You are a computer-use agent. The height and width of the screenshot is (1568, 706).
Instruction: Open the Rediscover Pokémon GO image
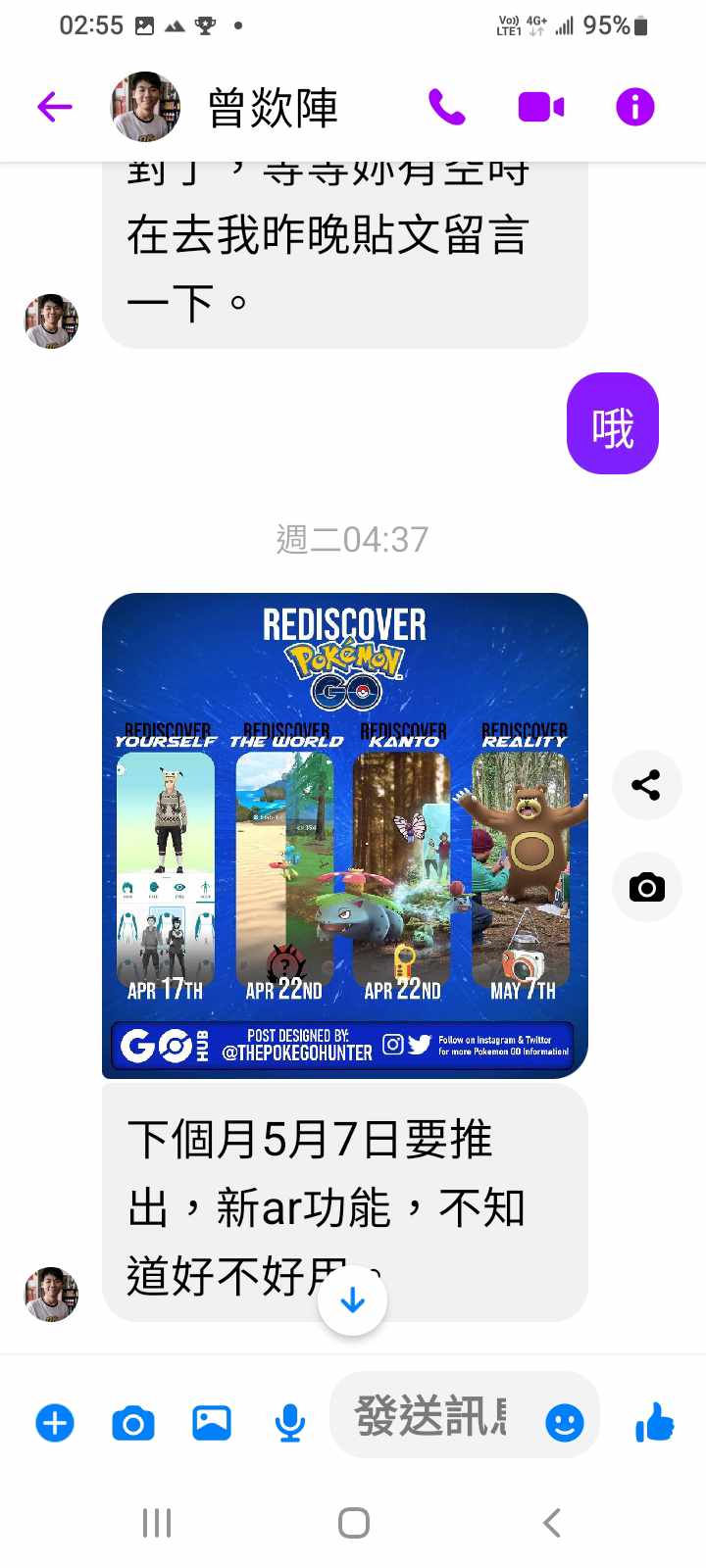click(x=345, y=835)
